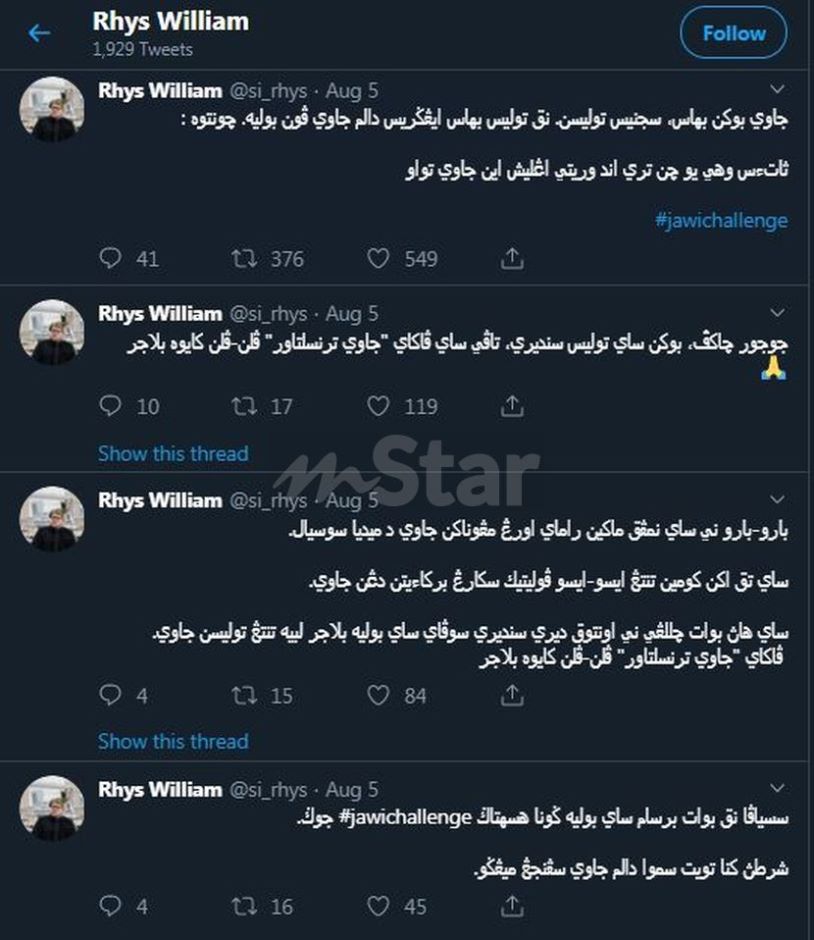Share the tweet with 45 likes
The image size is (814, 940).
coord(512,906)
